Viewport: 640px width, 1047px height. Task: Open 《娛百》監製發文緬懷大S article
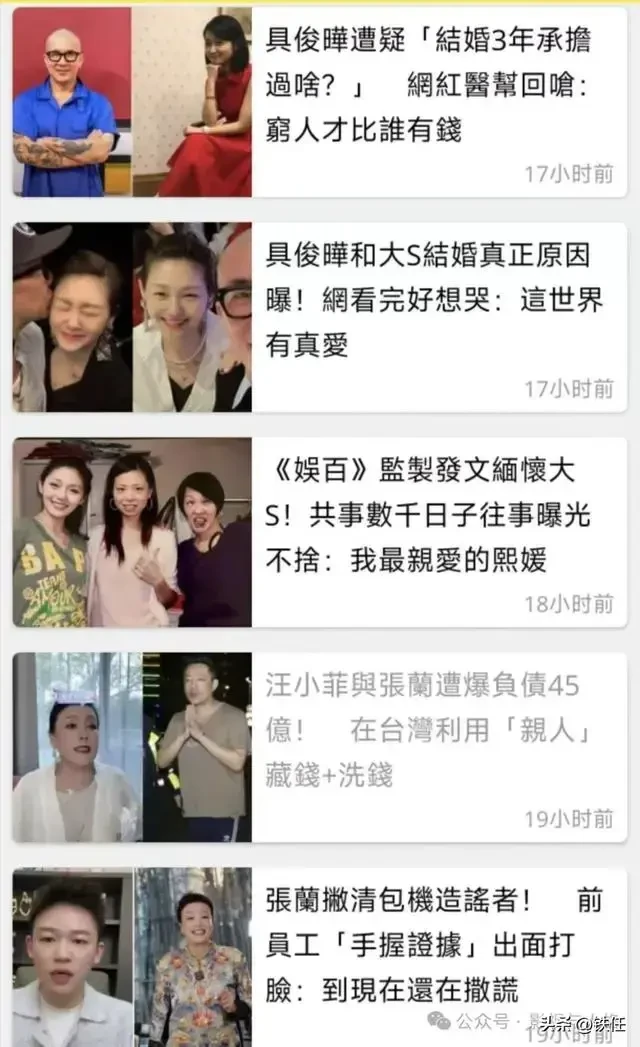pos(428,515)
